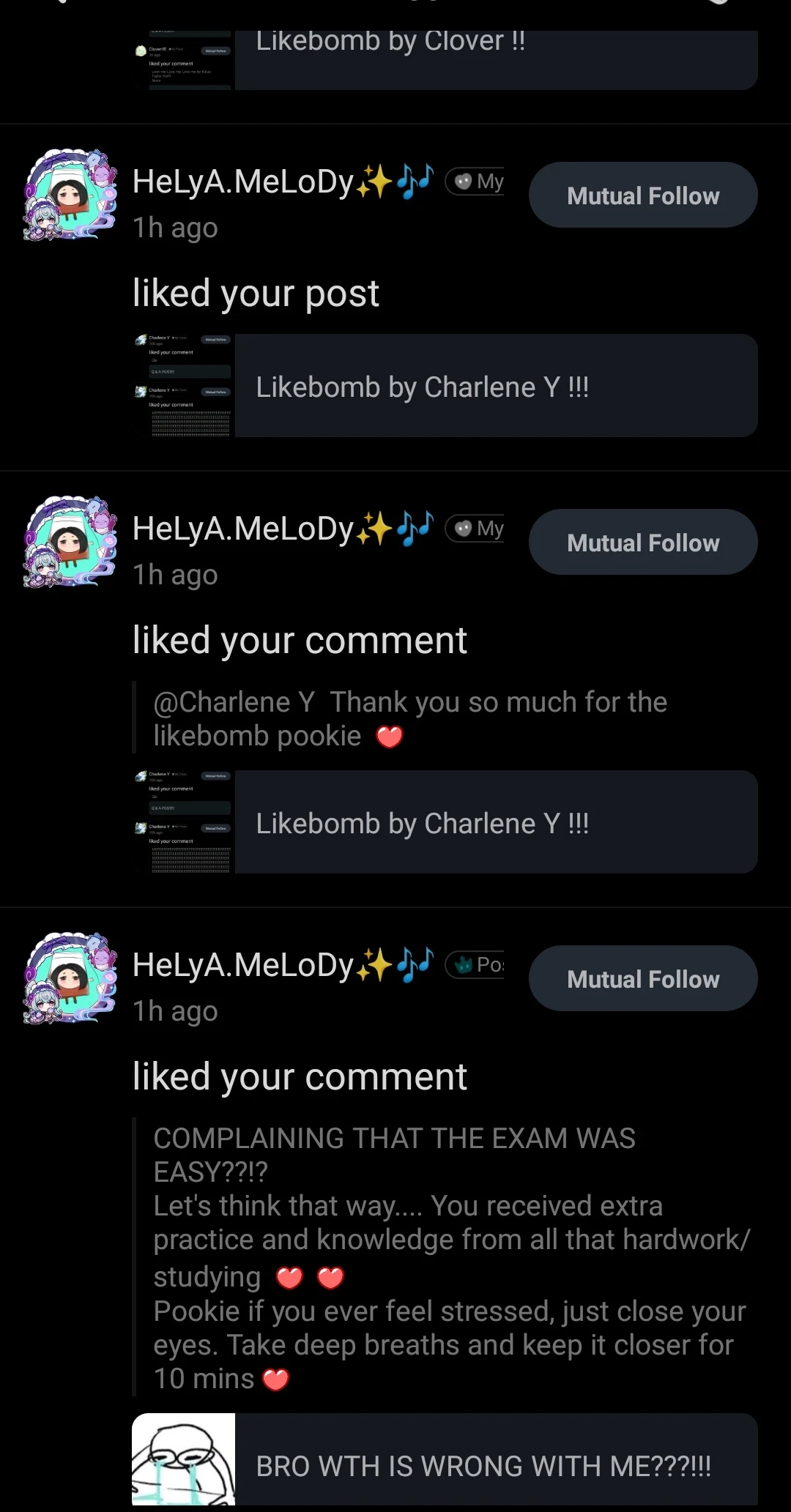Tap the sparkle emoji in HeLyA.MeLoDy's name
This screenshot has width=791, height=1512.
(375, 179)
